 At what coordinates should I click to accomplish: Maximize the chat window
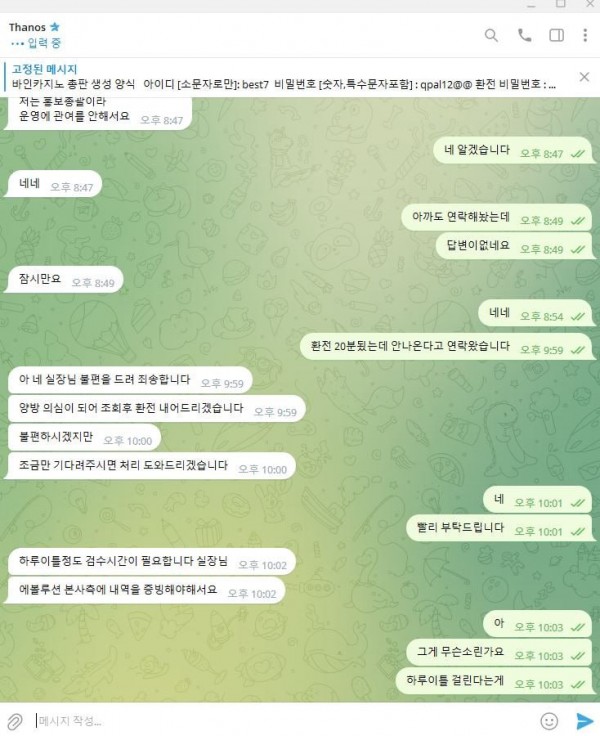561,4
